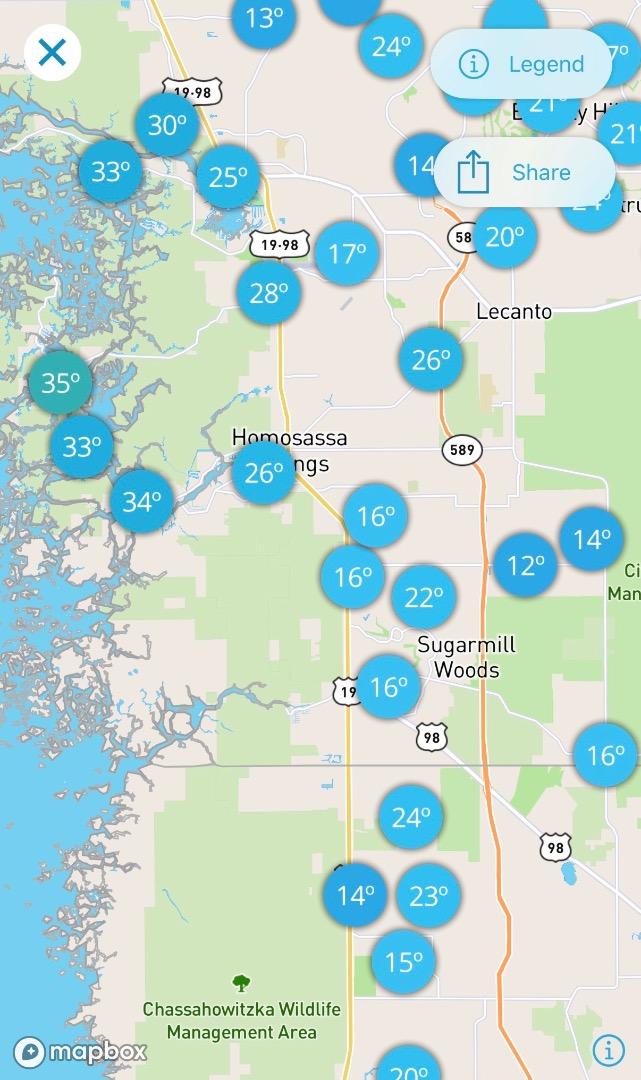Close the map view
This screenshot has height=1080, width=641.
point(52,52)
